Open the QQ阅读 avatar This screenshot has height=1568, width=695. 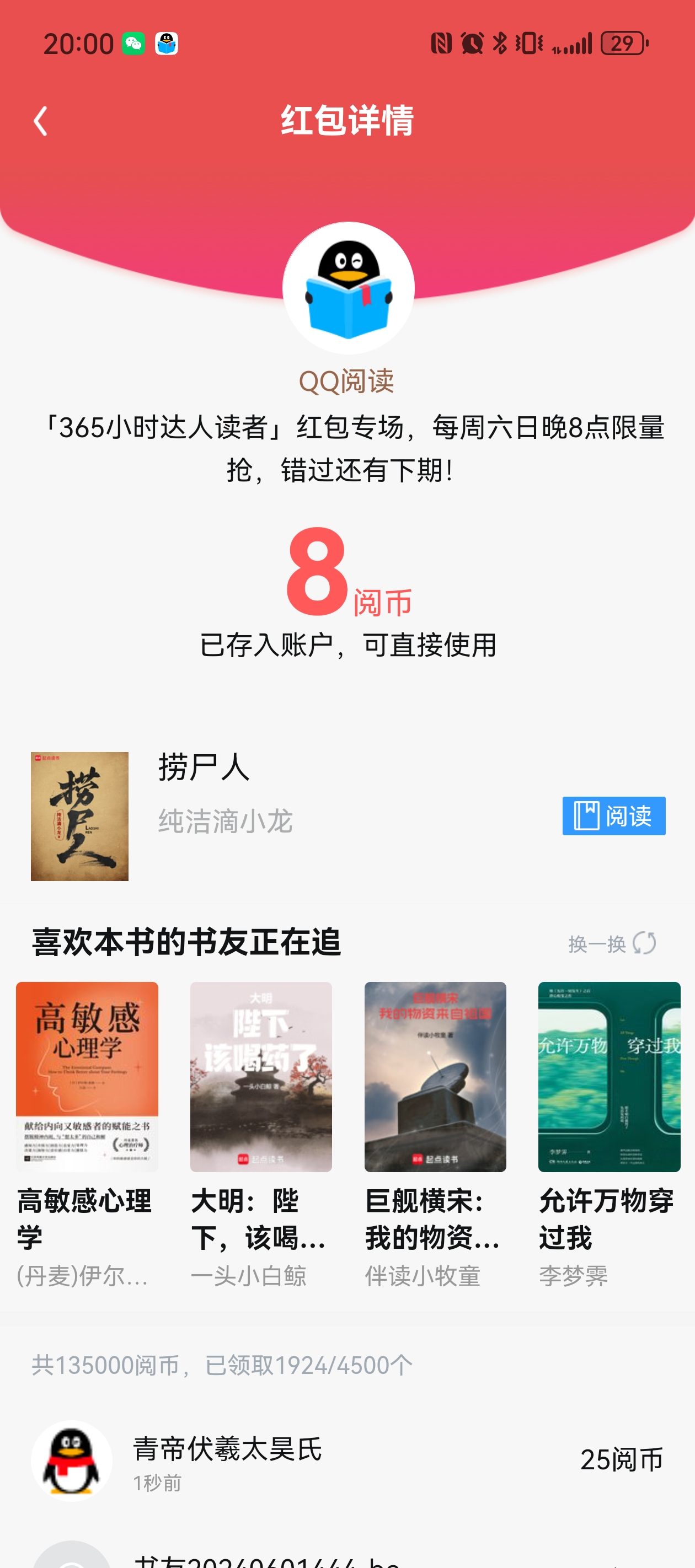pos(348,288)
